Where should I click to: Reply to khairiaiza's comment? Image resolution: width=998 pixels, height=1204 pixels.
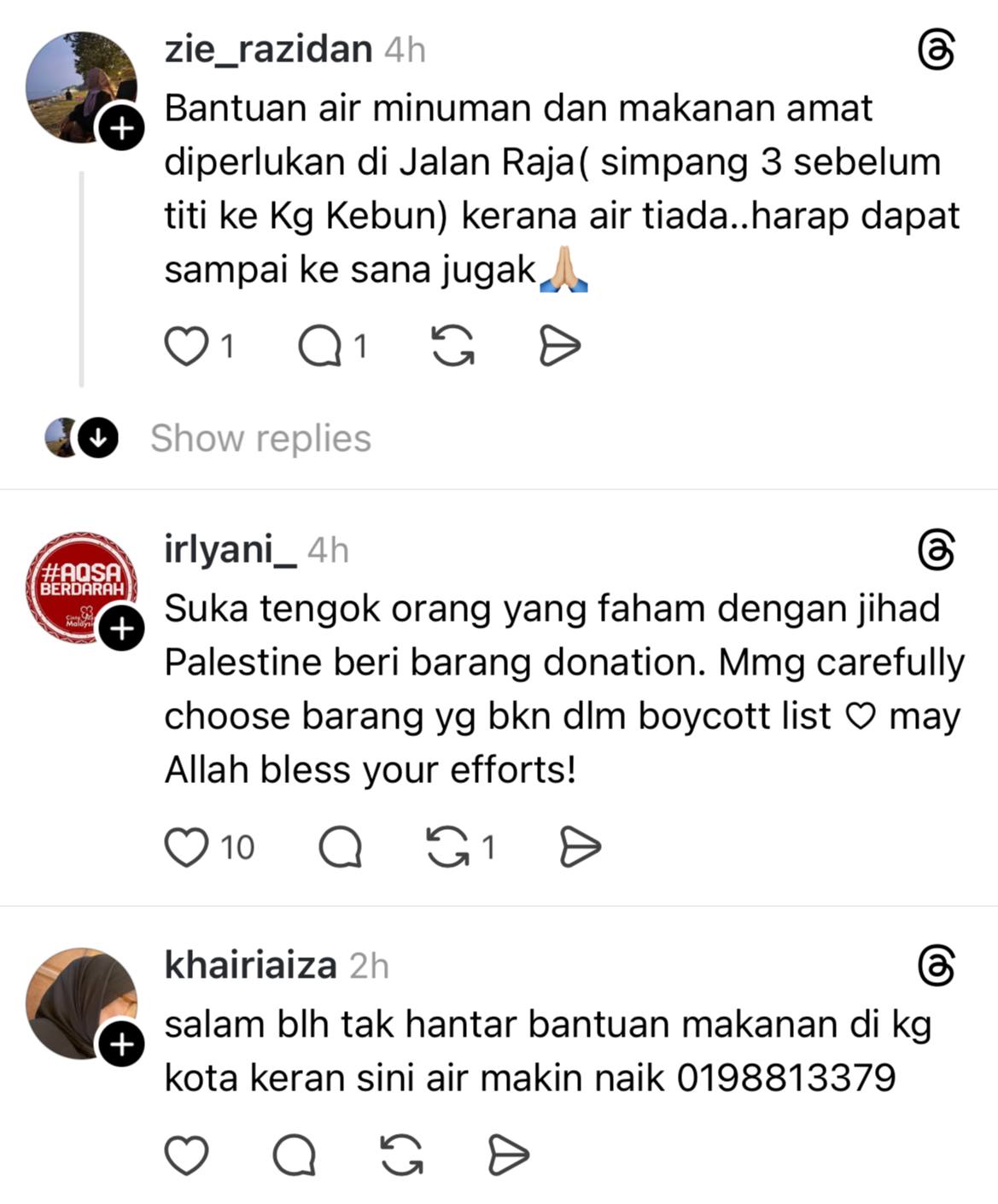[x=295, y=1156]
